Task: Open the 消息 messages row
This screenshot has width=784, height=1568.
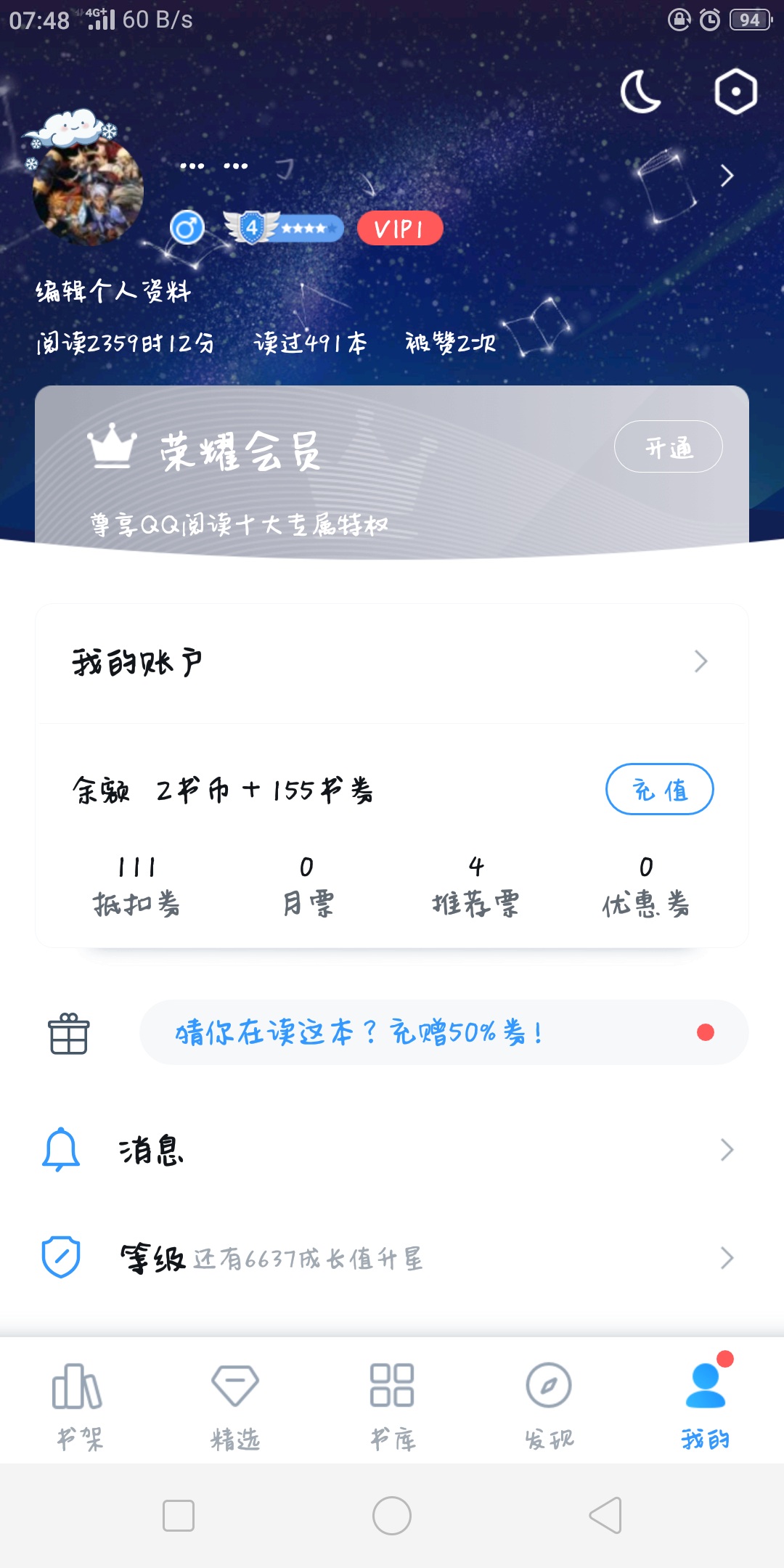Action: [x=392, y=1150]
